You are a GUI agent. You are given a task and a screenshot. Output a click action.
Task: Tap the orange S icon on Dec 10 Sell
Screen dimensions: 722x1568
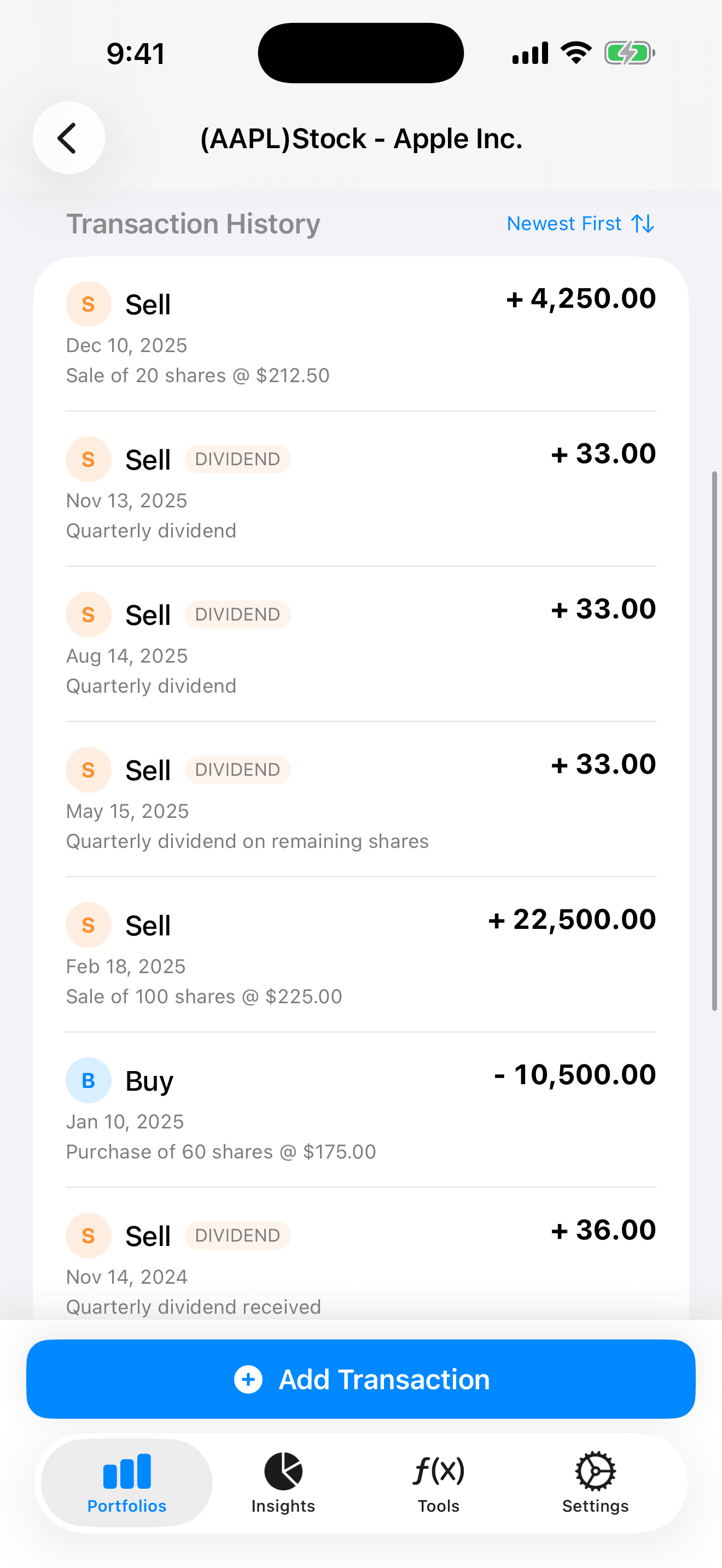click(x=88, y=304)
